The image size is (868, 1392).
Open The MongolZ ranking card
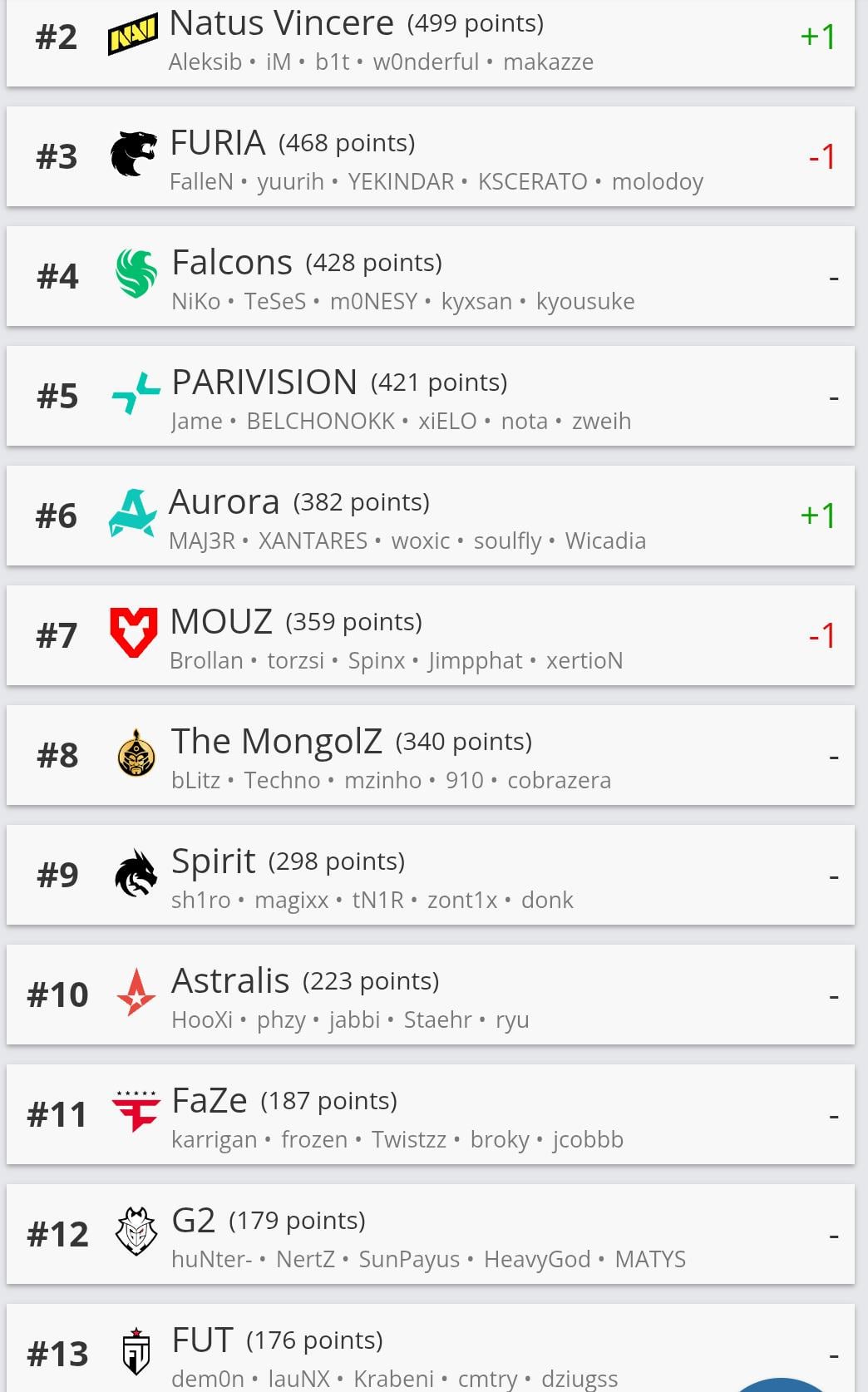pos(430,755)
